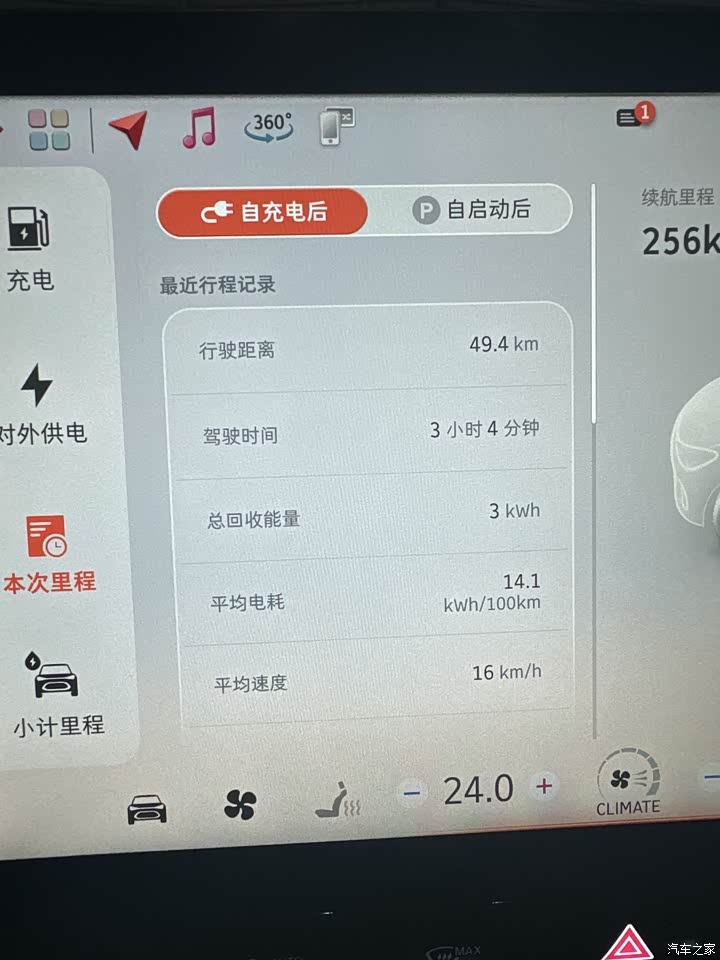Select the 充电 menu item
The image size is (720, 960).
(30, 245)
